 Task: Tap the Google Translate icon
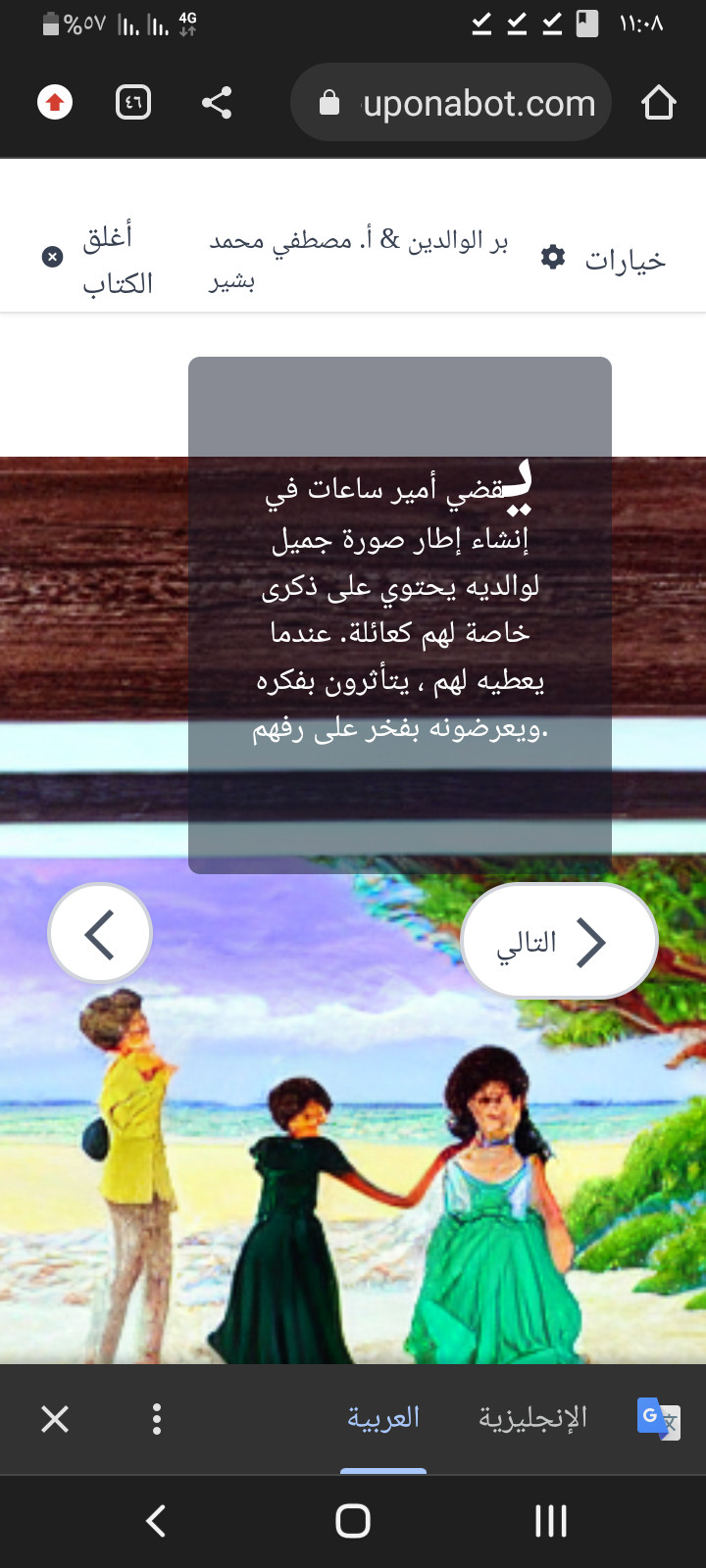tap(658, 1418)
